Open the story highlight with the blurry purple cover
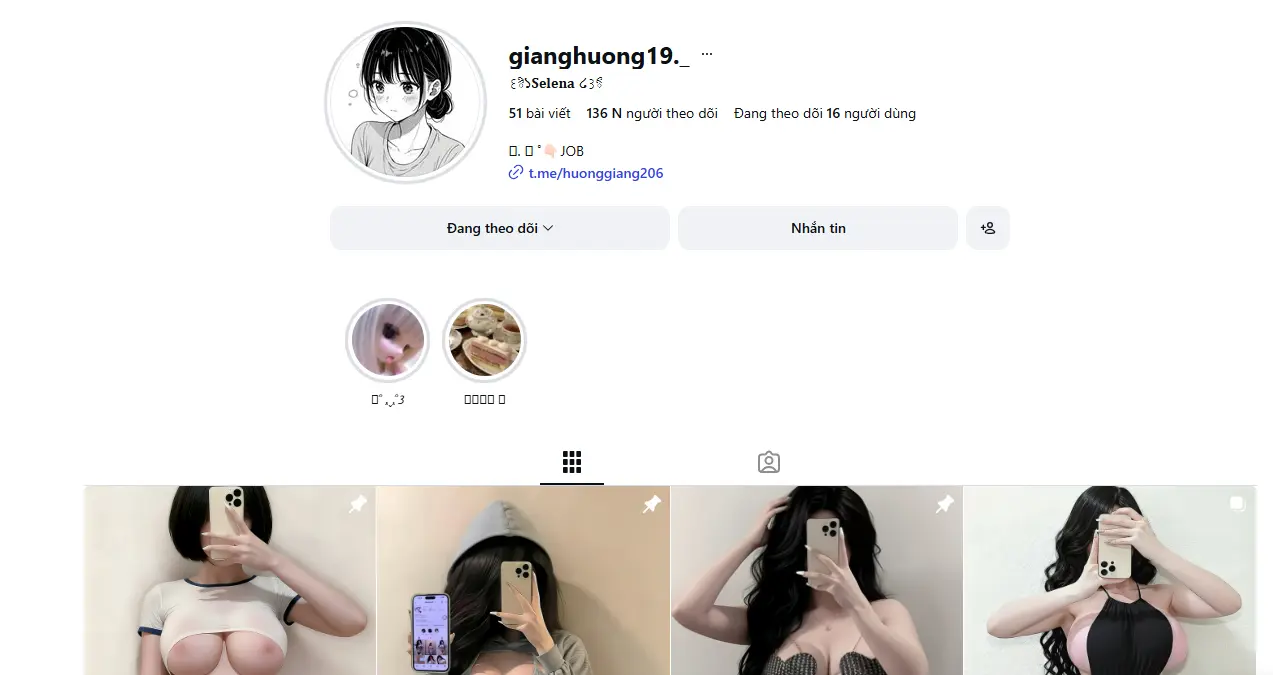Screen dimensions: 1273x675 (x=387, y=340)
